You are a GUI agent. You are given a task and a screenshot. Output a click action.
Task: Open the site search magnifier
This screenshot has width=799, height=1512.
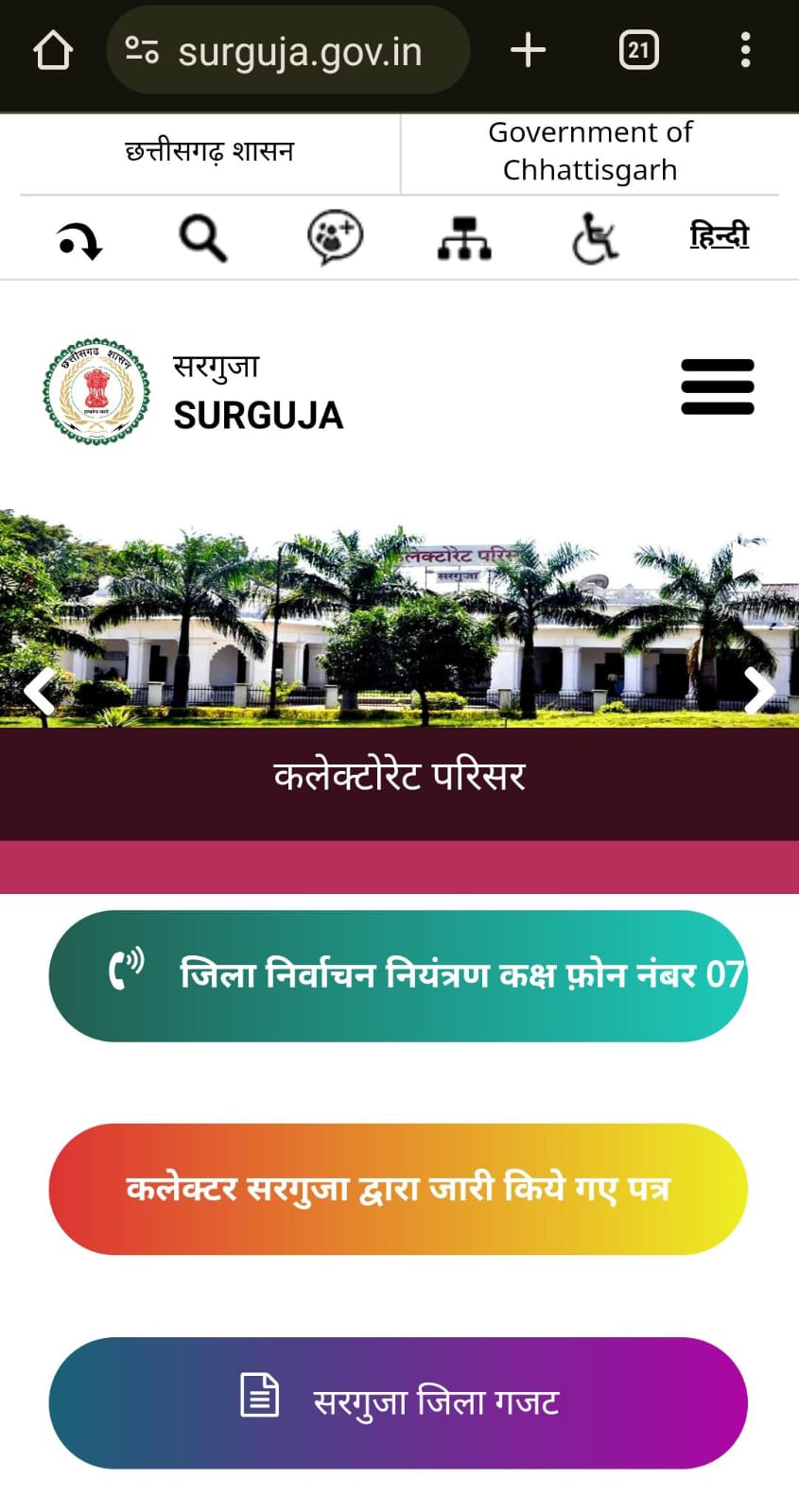click(x=202, y=237)
